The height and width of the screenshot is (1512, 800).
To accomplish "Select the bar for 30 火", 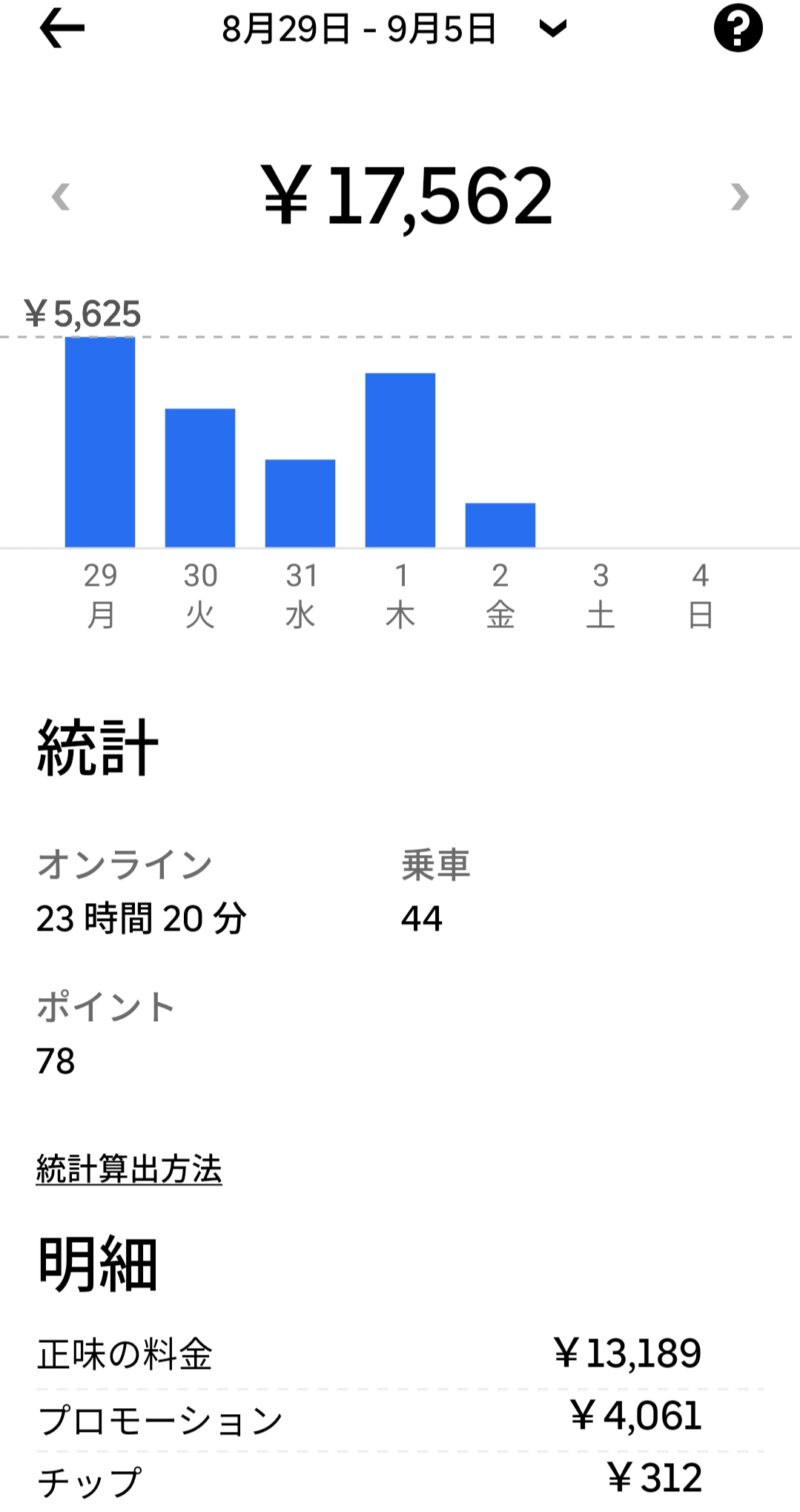I will pos(200,478).
